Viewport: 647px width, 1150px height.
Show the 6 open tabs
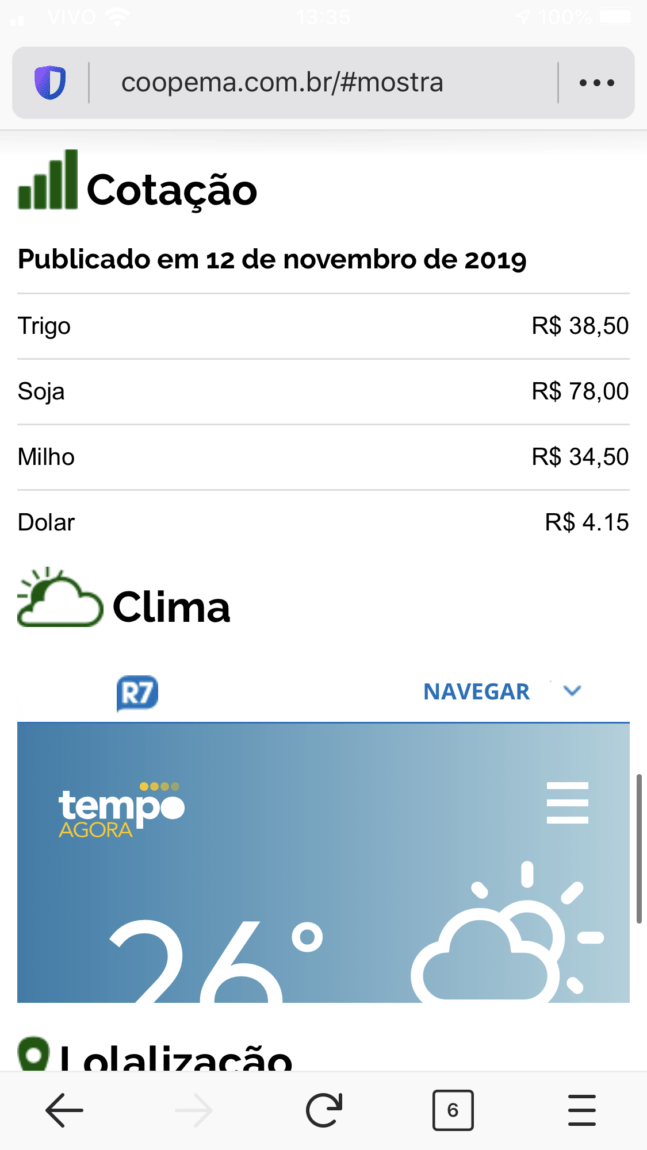(453, 1110)
